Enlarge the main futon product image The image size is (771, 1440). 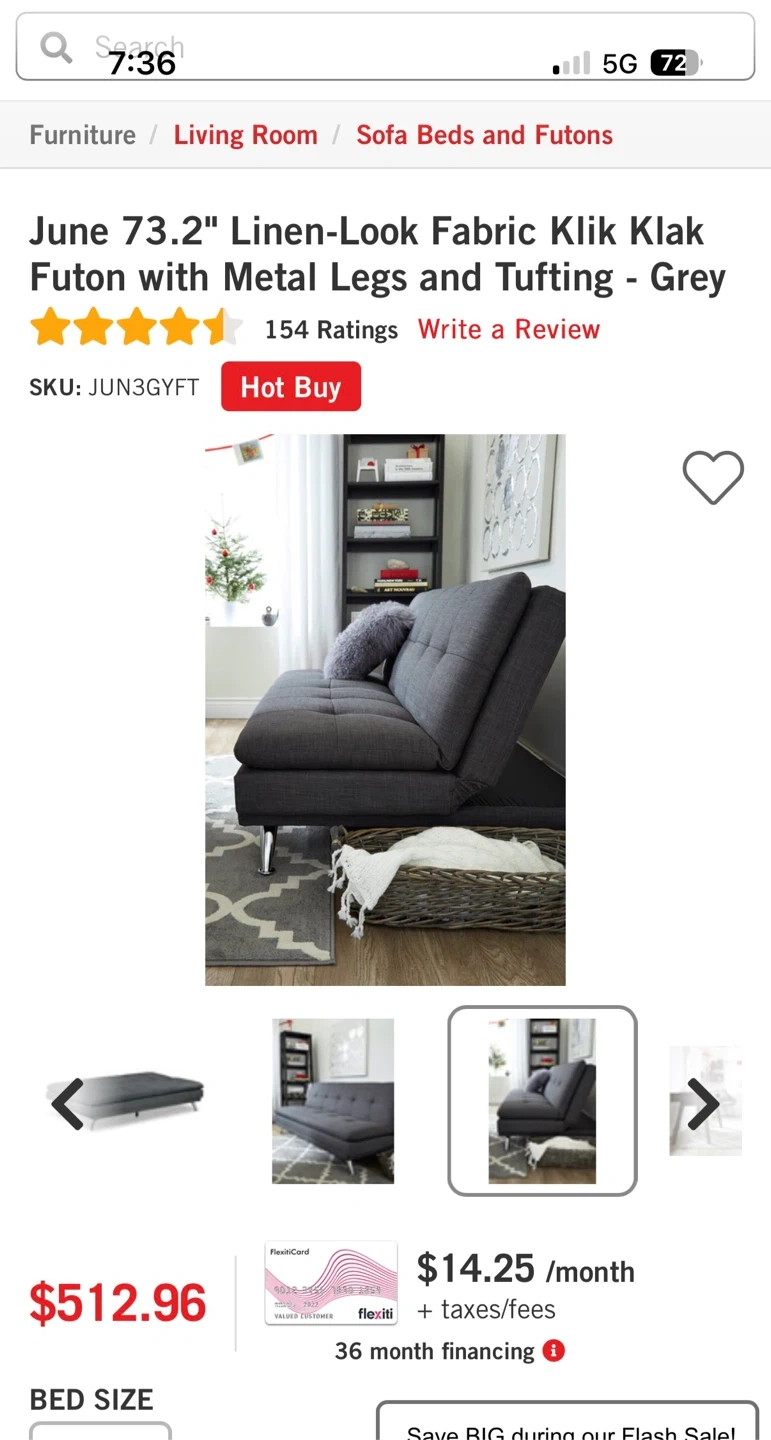click(385, 709)
